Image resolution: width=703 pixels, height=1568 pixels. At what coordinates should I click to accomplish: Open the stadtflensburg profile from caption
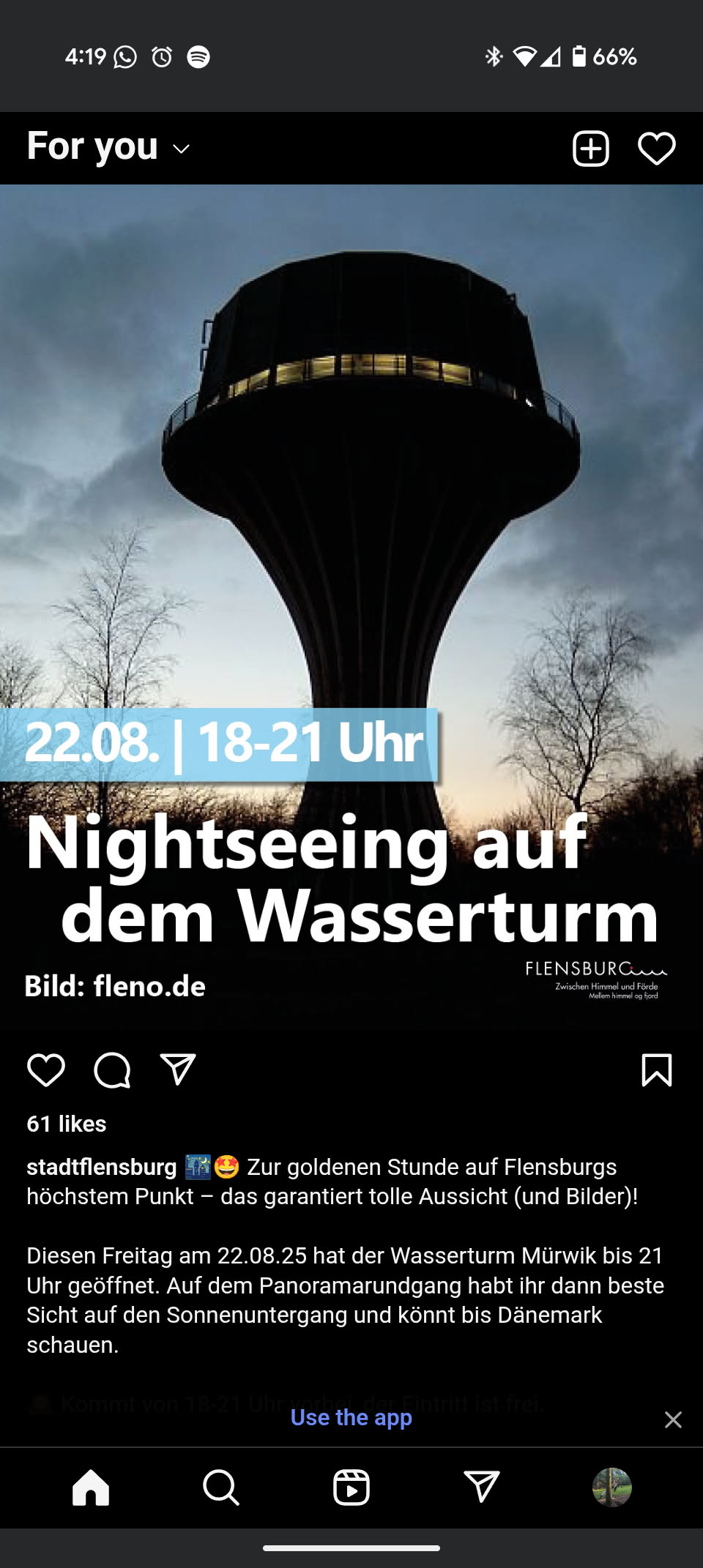point(102,1167)
